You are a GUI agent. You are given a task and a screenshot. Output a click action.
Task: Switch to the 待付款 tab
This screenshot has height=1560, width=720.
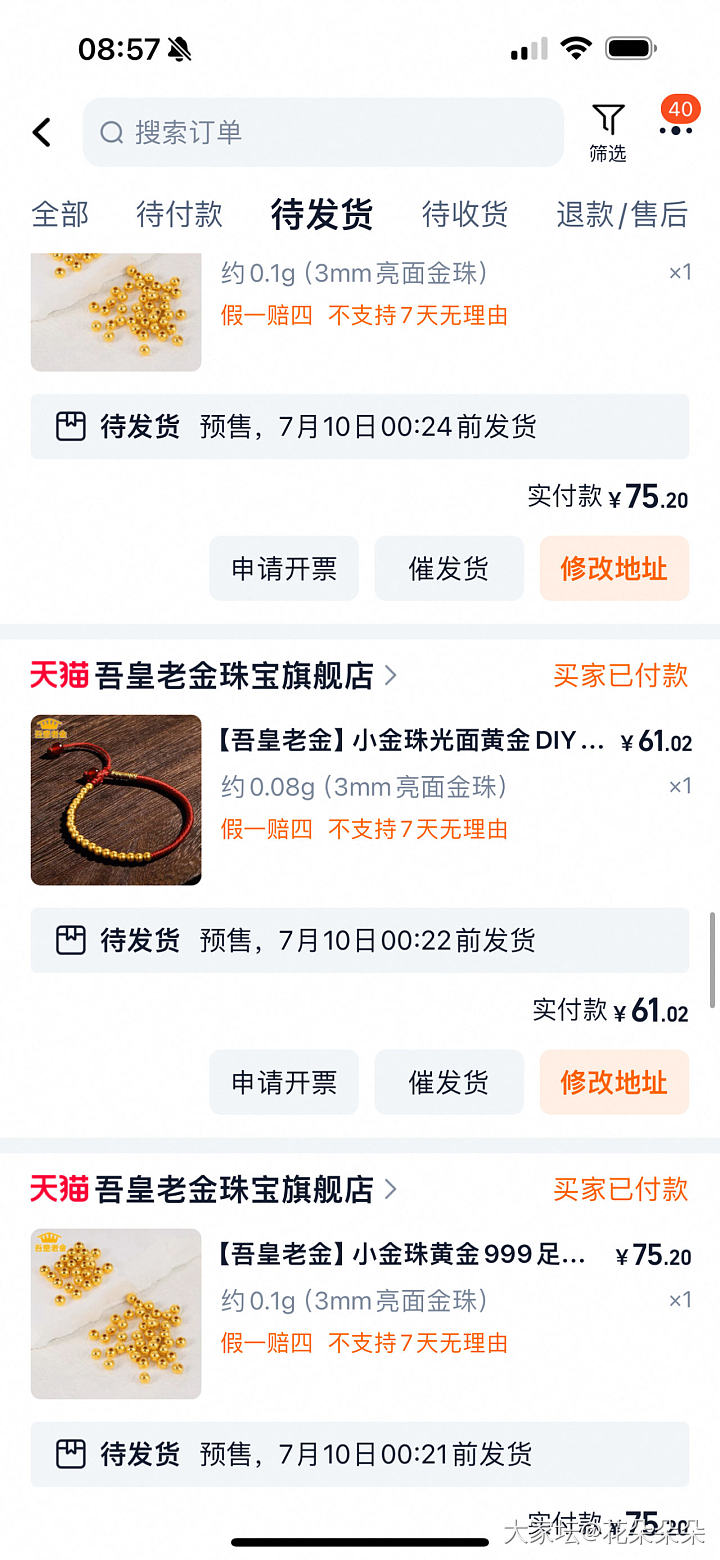(179, 214)
